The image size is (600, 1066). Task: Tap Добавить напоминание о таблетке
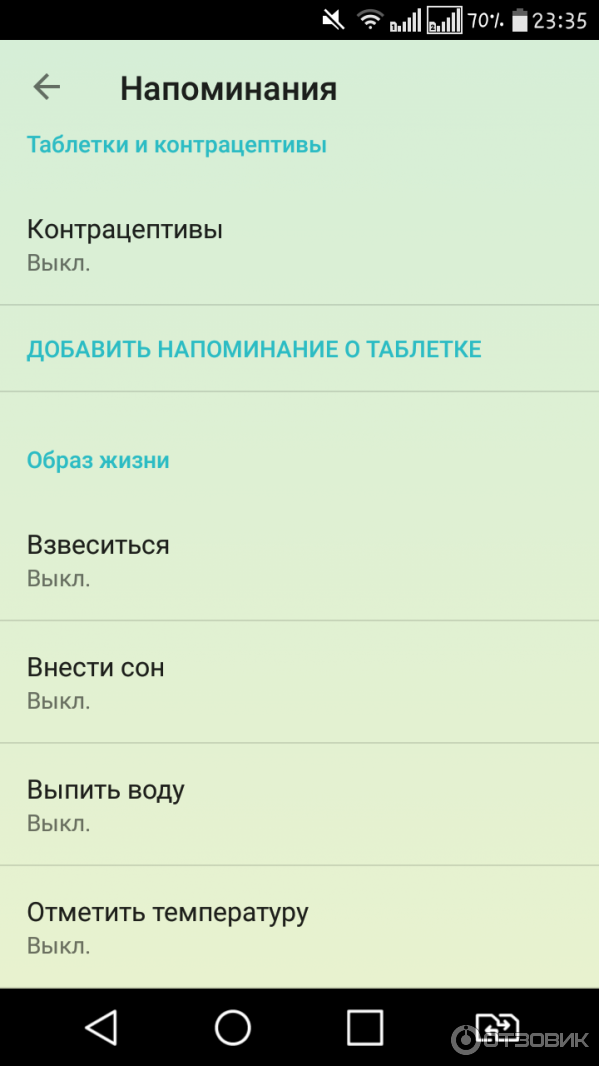[254, 349]
